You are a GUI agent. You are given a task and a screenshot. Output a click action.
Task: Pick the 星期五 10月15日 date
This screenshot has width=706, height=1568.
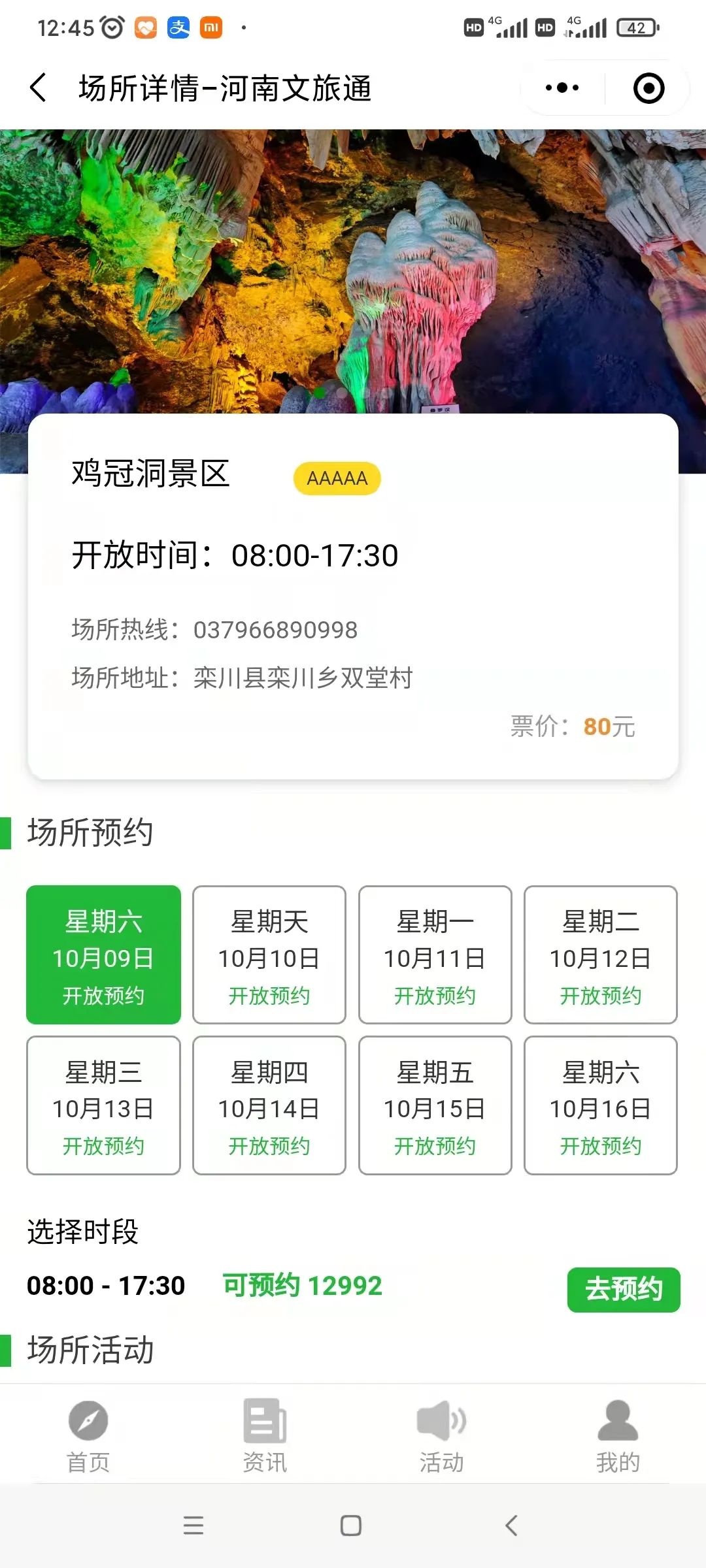(x=435, y=1105)
